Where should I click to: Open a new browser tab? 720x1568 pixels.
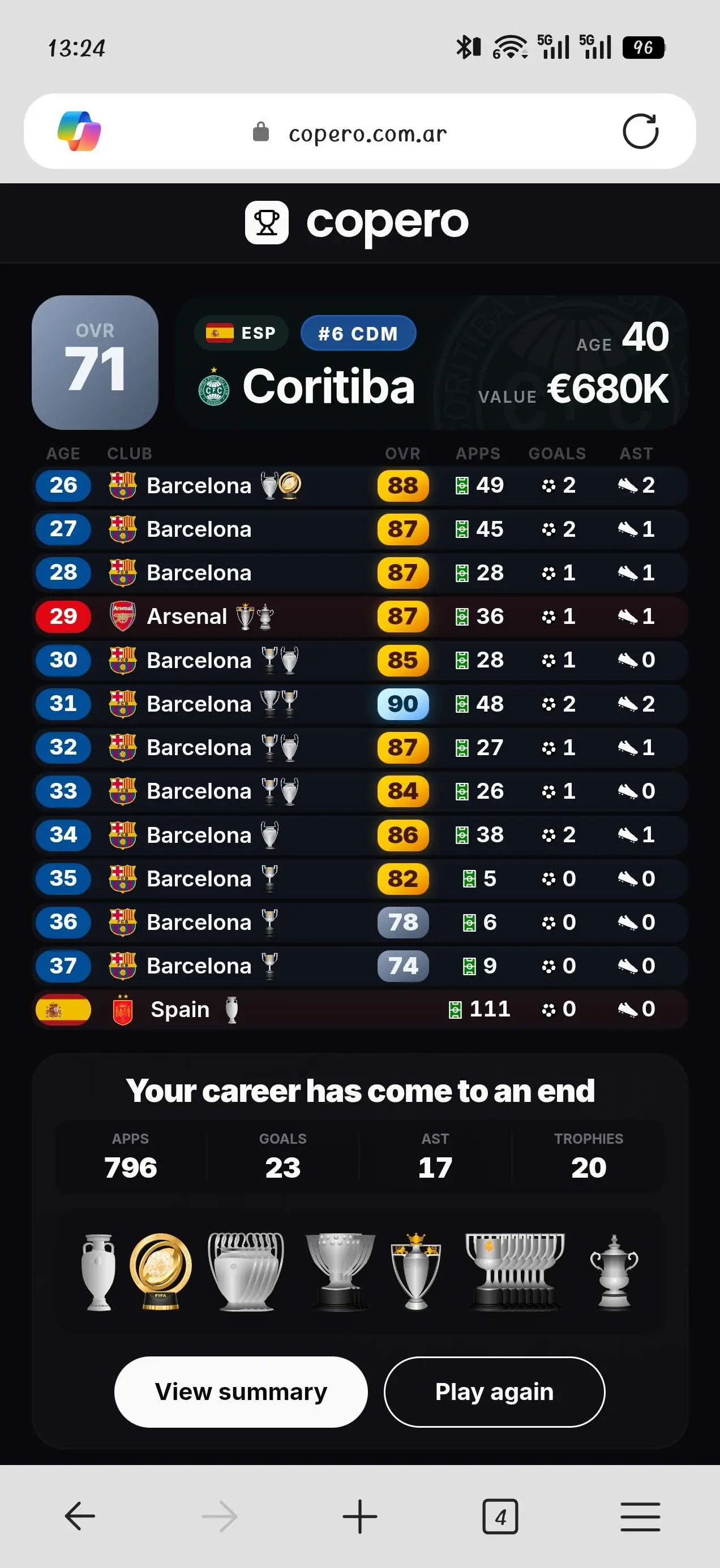[360, 1515]
